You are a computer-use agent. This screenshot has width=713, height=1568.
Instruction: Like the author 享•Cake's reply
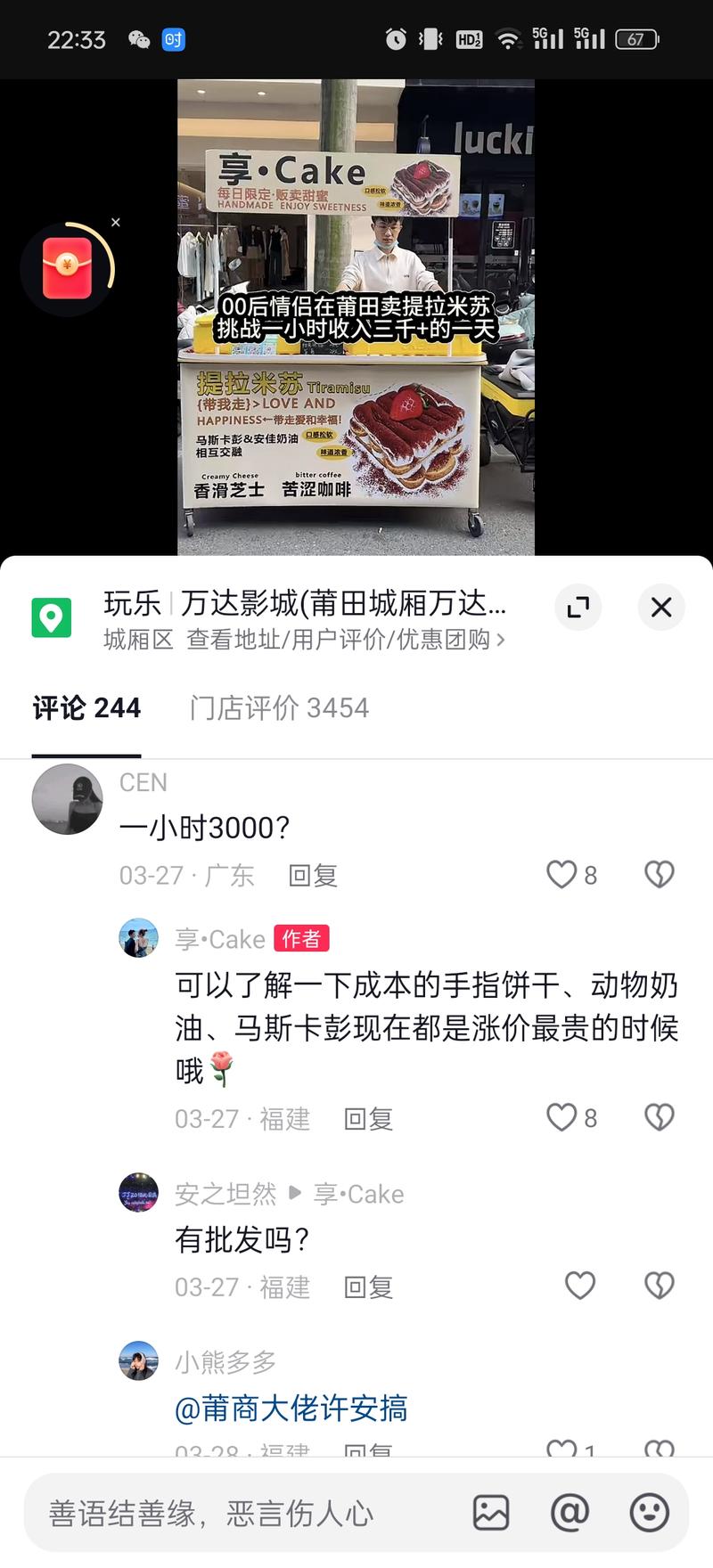pos(561,1117)
